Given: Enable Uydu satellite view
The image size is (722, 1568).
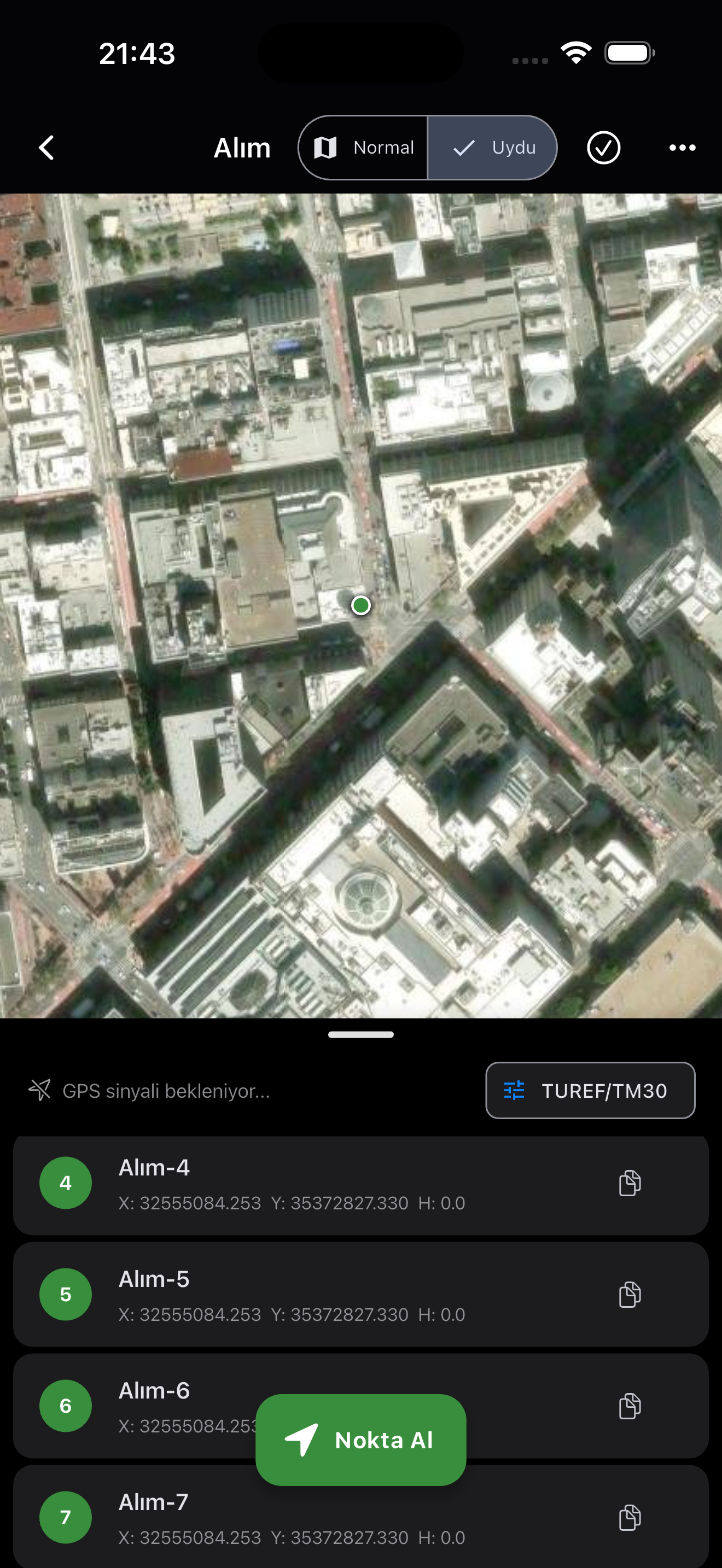Looking at the screenshot, I should pos(493,147).
